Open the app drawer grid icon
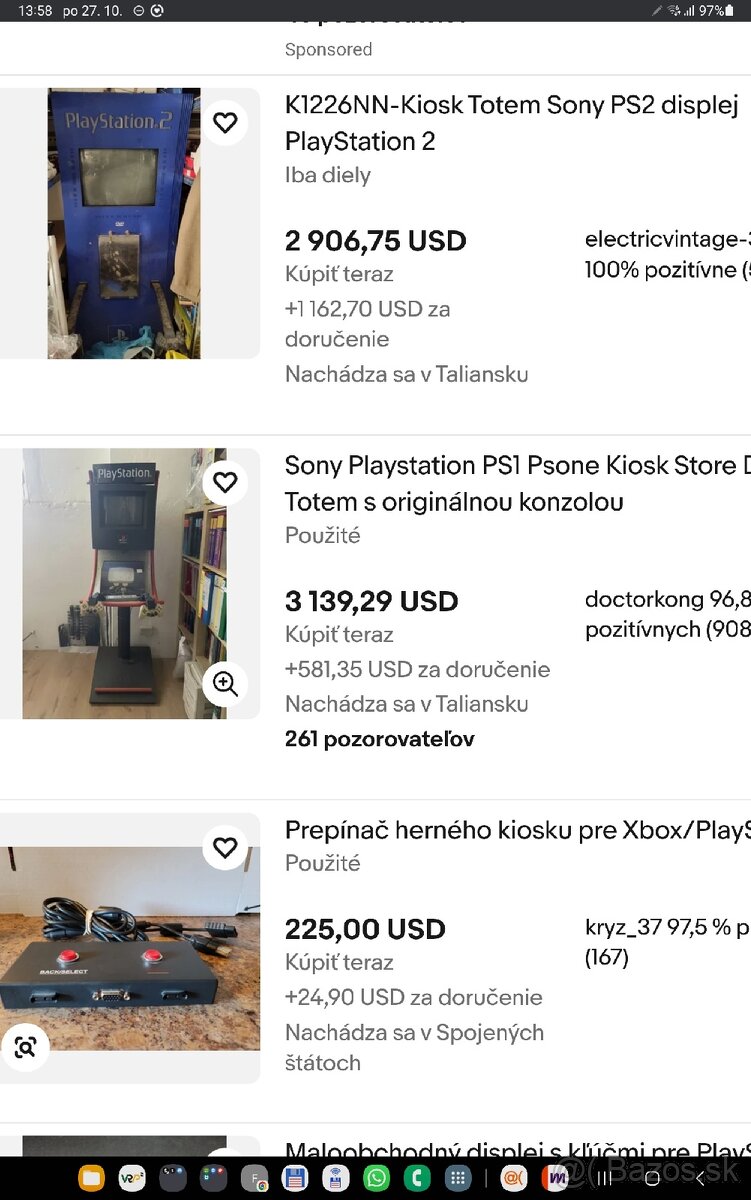751x1200 pixels. [457, 1178]
